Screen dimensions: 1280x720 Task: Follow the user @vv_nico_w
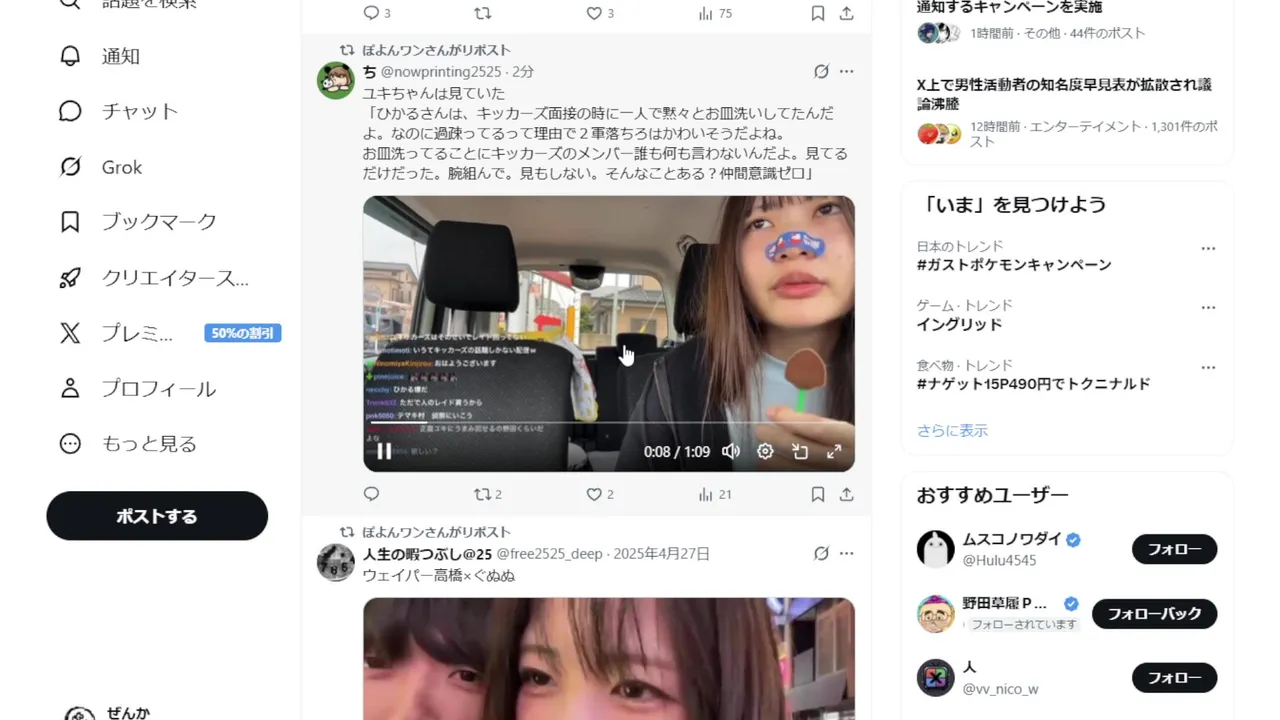click(x=1174, y=678)
